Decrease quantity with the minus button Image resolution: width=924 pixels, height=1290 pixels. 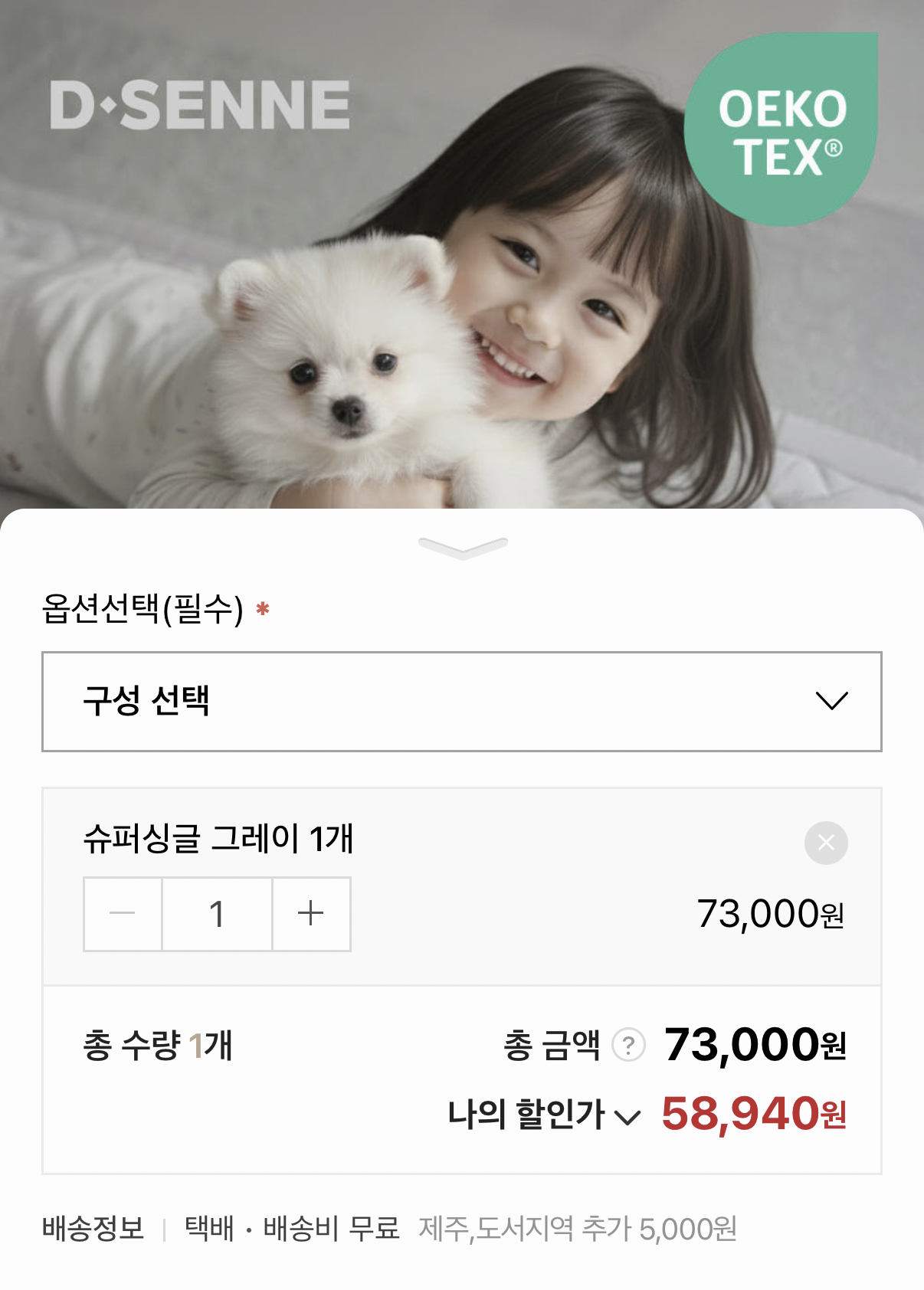pos(123,914)
